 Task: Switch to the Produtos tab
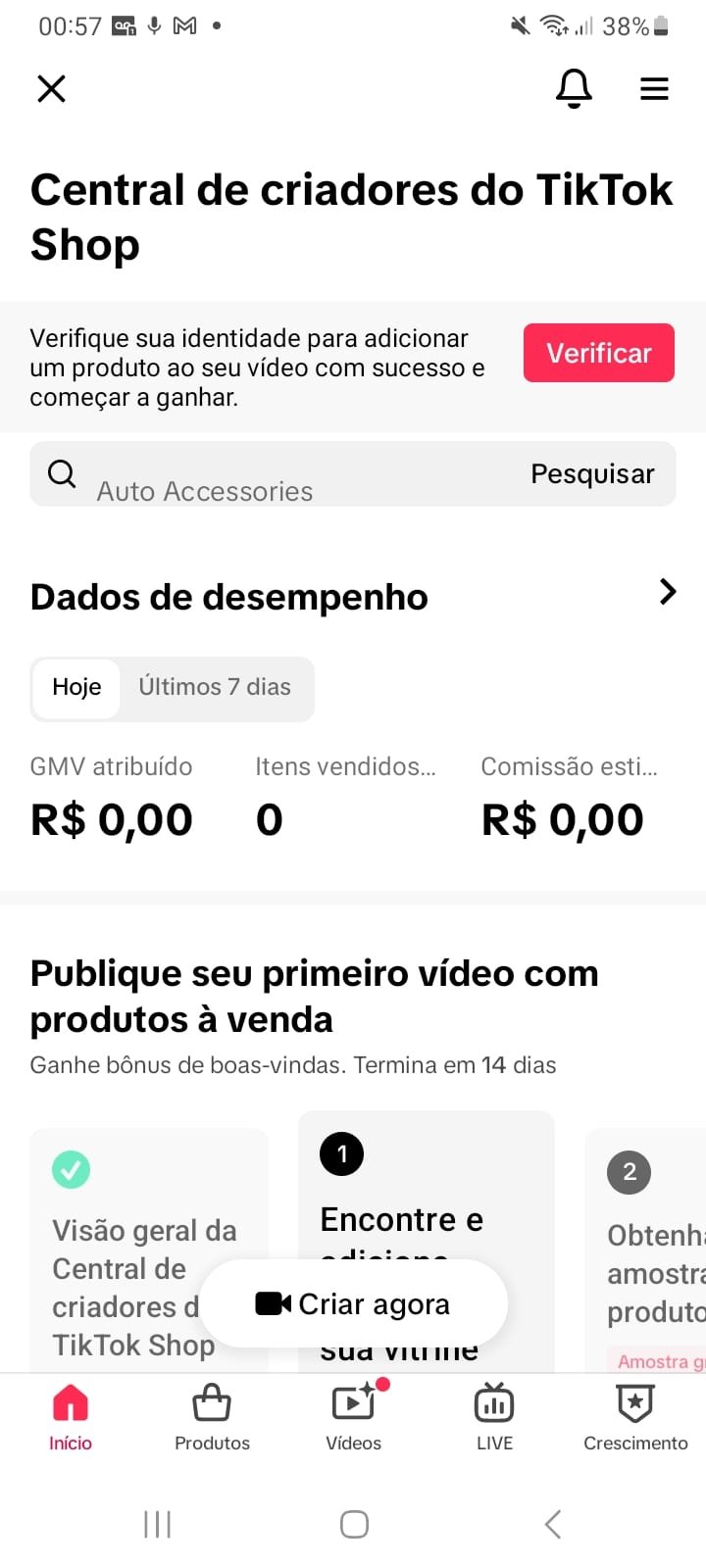tap(212, 1416)
